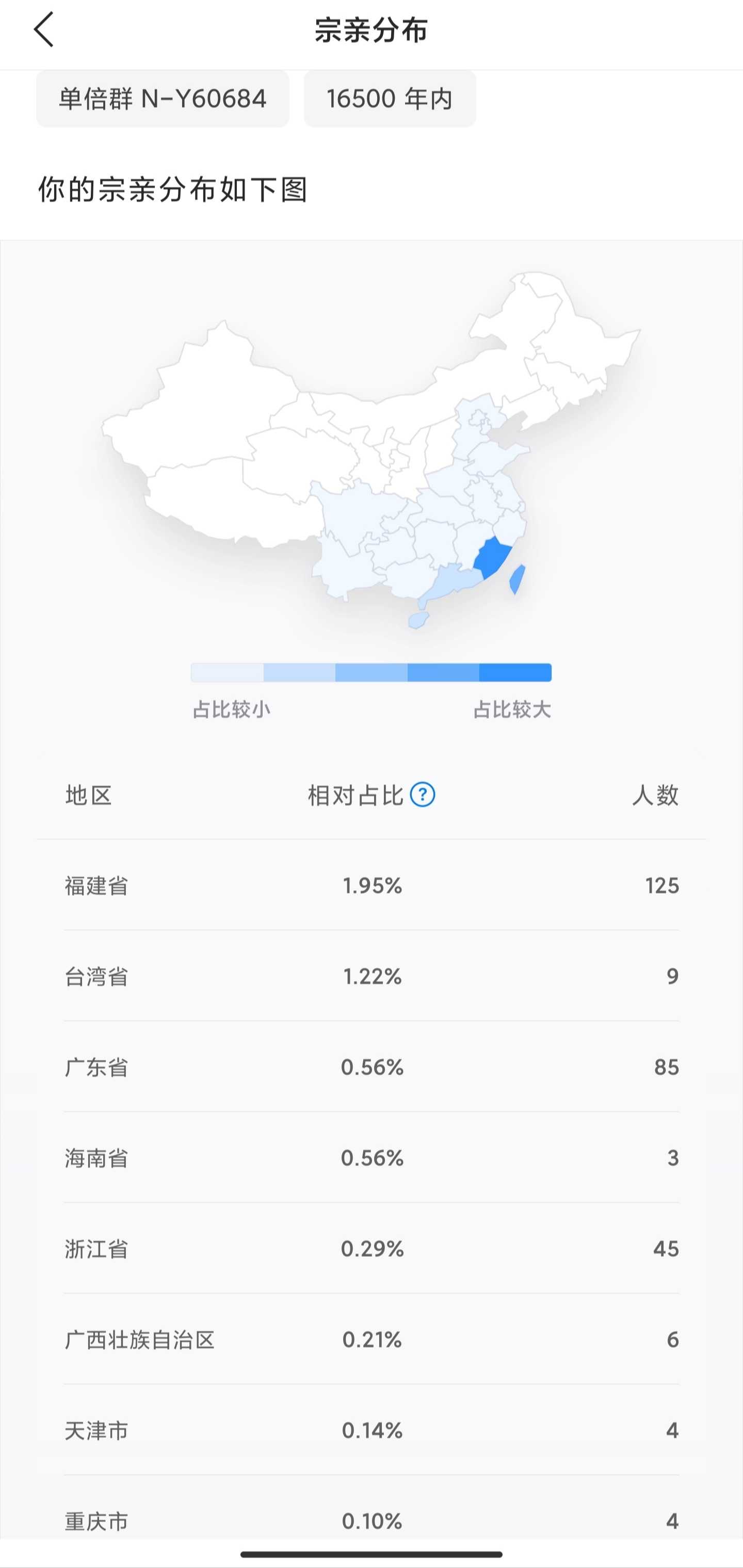Select the 16500 年内 chip
Viewport: 743px width, 1568px height.
[x=390, y=99]
